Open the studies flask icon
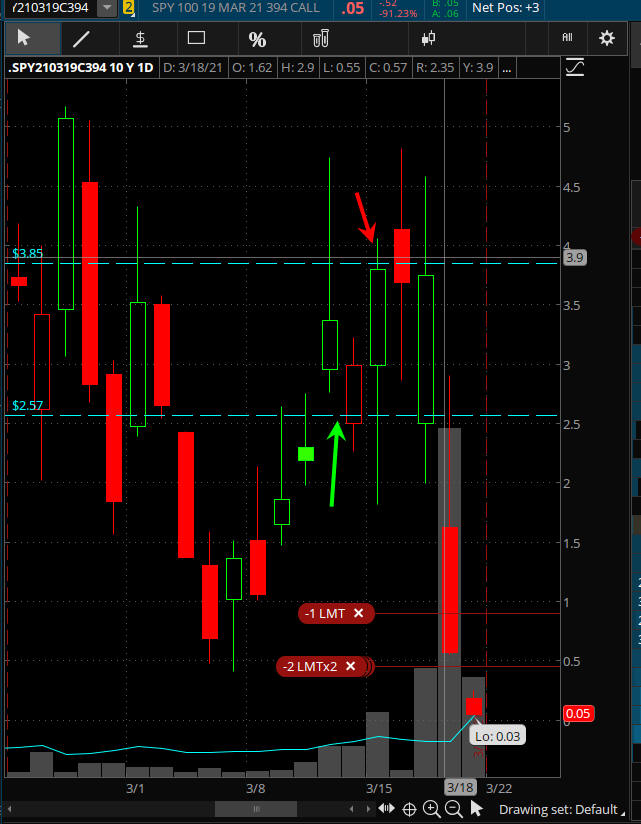 point(321,39)
